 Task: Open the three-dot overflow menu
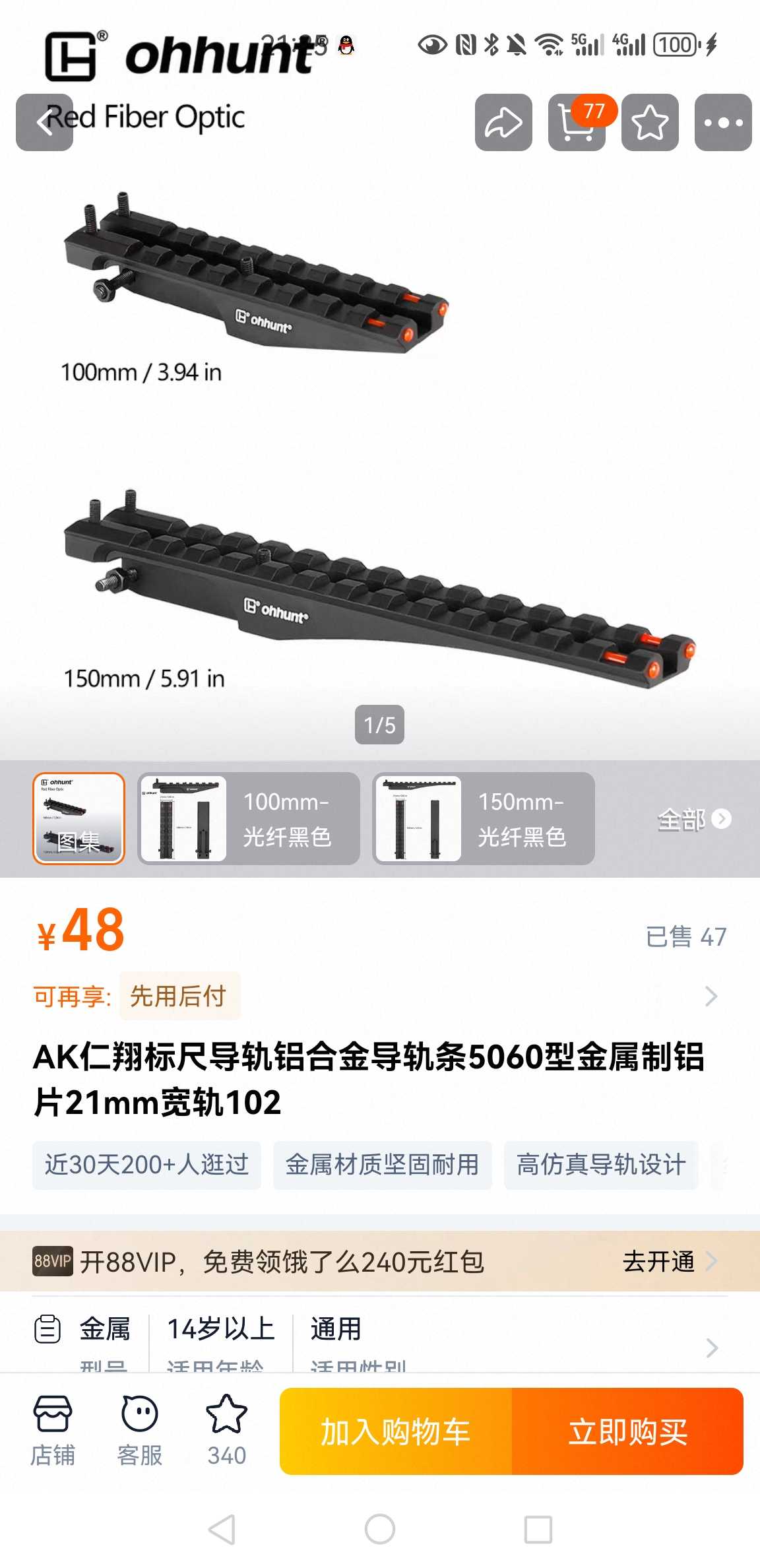pos(723,123)
